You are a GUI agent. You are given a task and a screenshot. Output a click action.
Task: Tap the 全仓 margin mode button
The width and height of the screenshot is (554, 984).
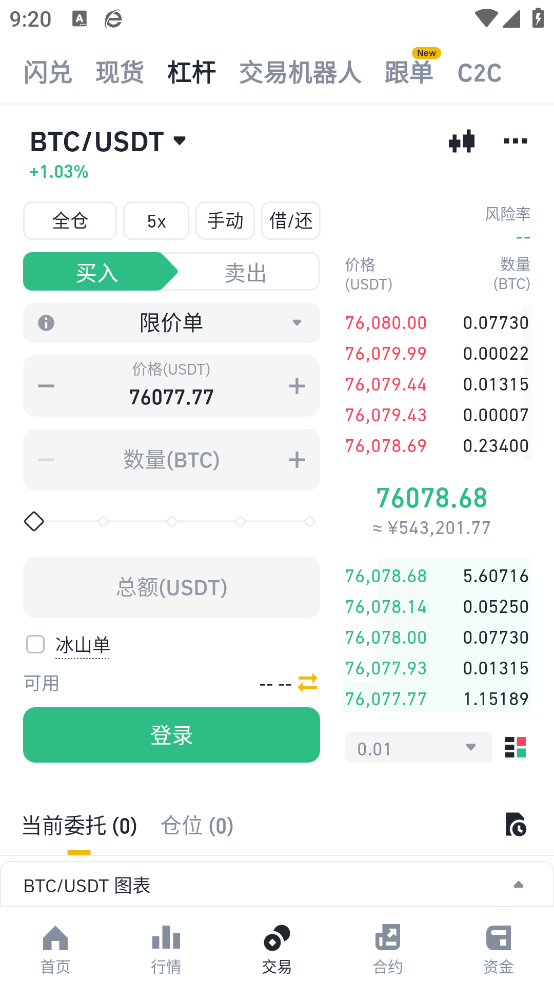click(70, 221)
